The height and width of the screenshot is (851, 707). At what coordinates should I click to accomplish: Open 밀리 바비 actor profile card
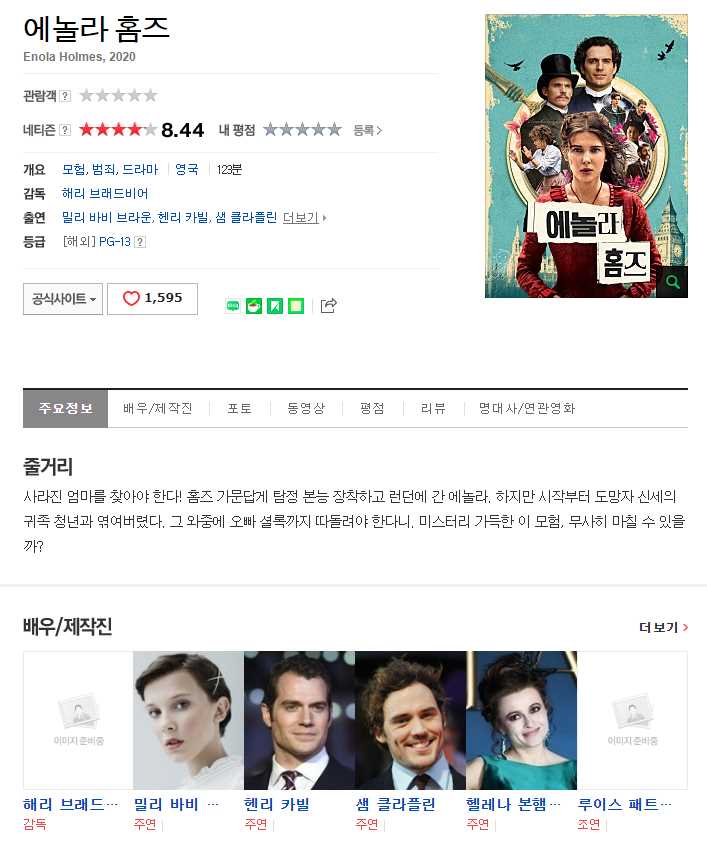tap(188, 720)
